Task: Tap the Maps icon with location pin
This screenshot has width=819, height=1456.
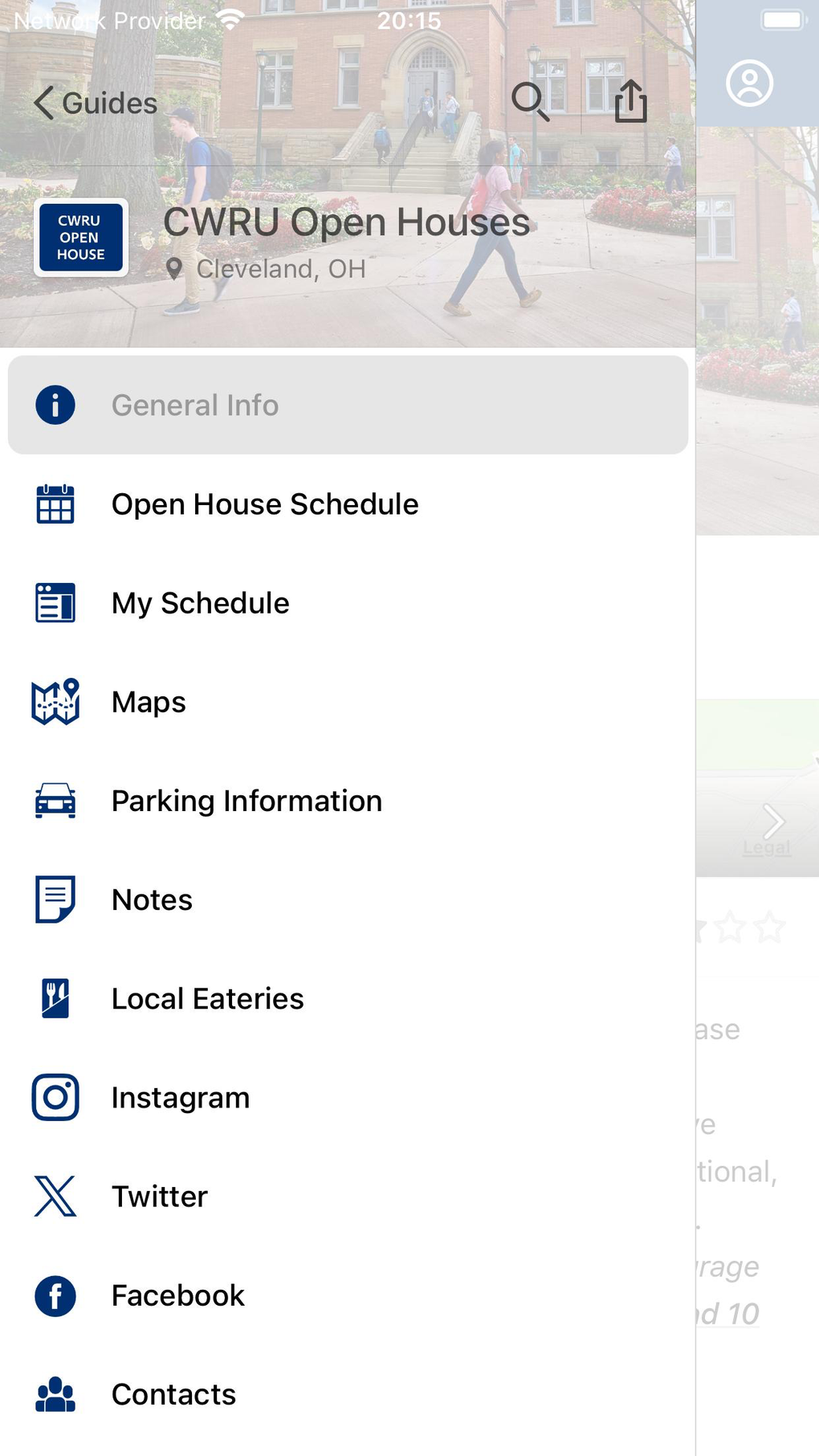Action: (54, 701)
